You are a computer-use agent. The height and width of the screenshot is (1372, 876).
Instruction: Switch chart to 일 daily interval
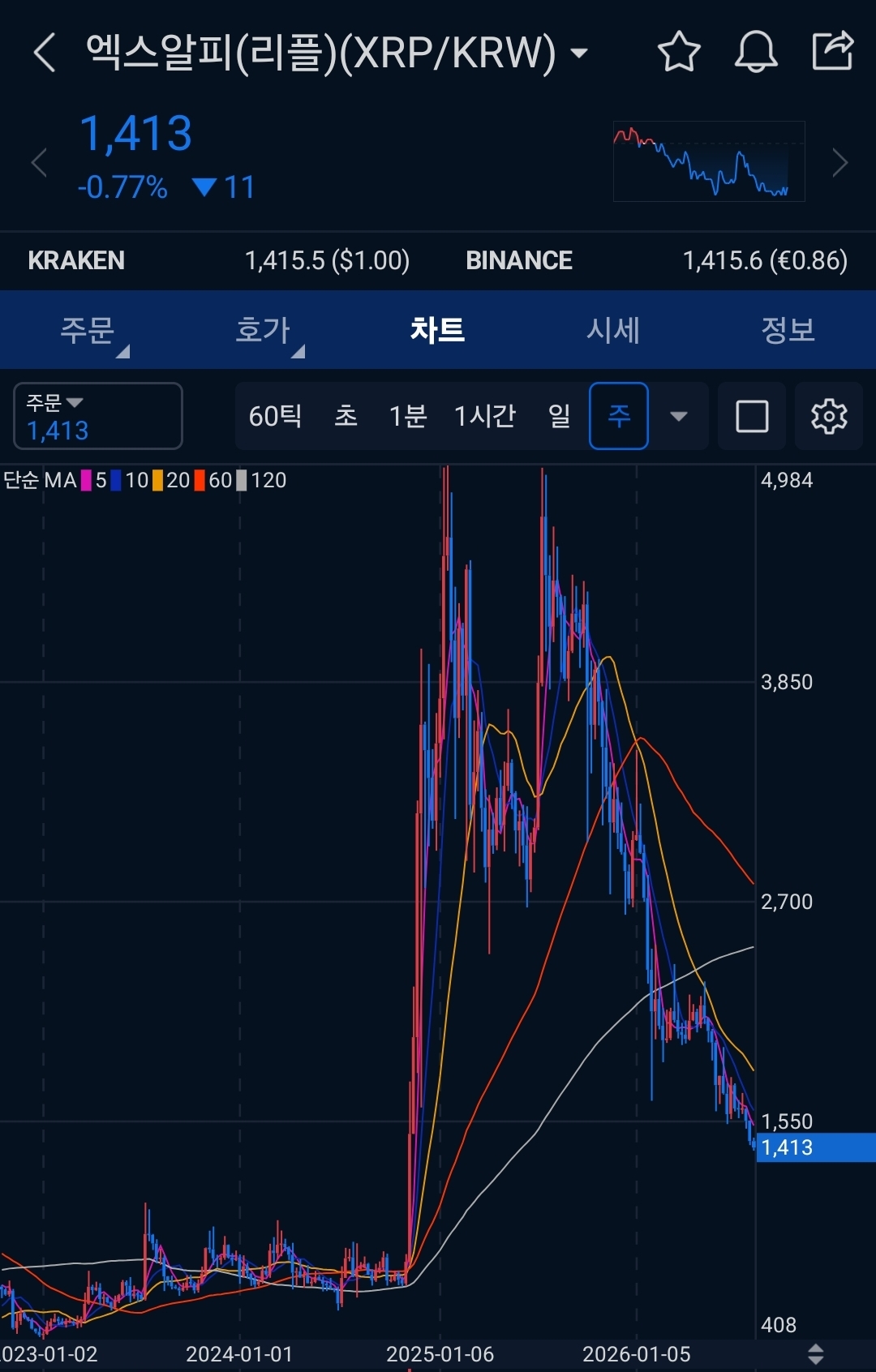560,416
